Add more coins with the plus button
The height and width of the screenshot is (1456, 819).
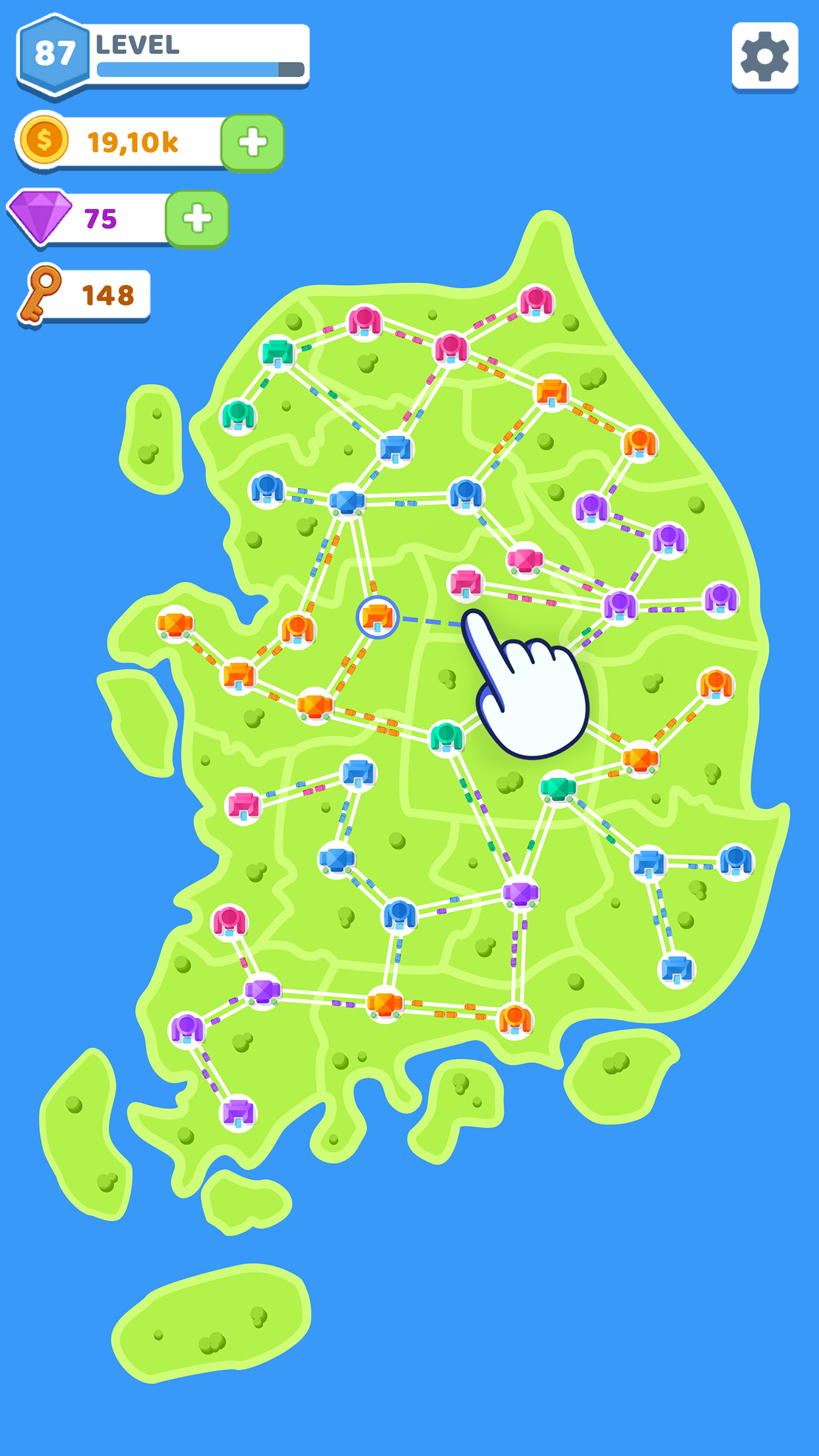click(x=253, y=142)
